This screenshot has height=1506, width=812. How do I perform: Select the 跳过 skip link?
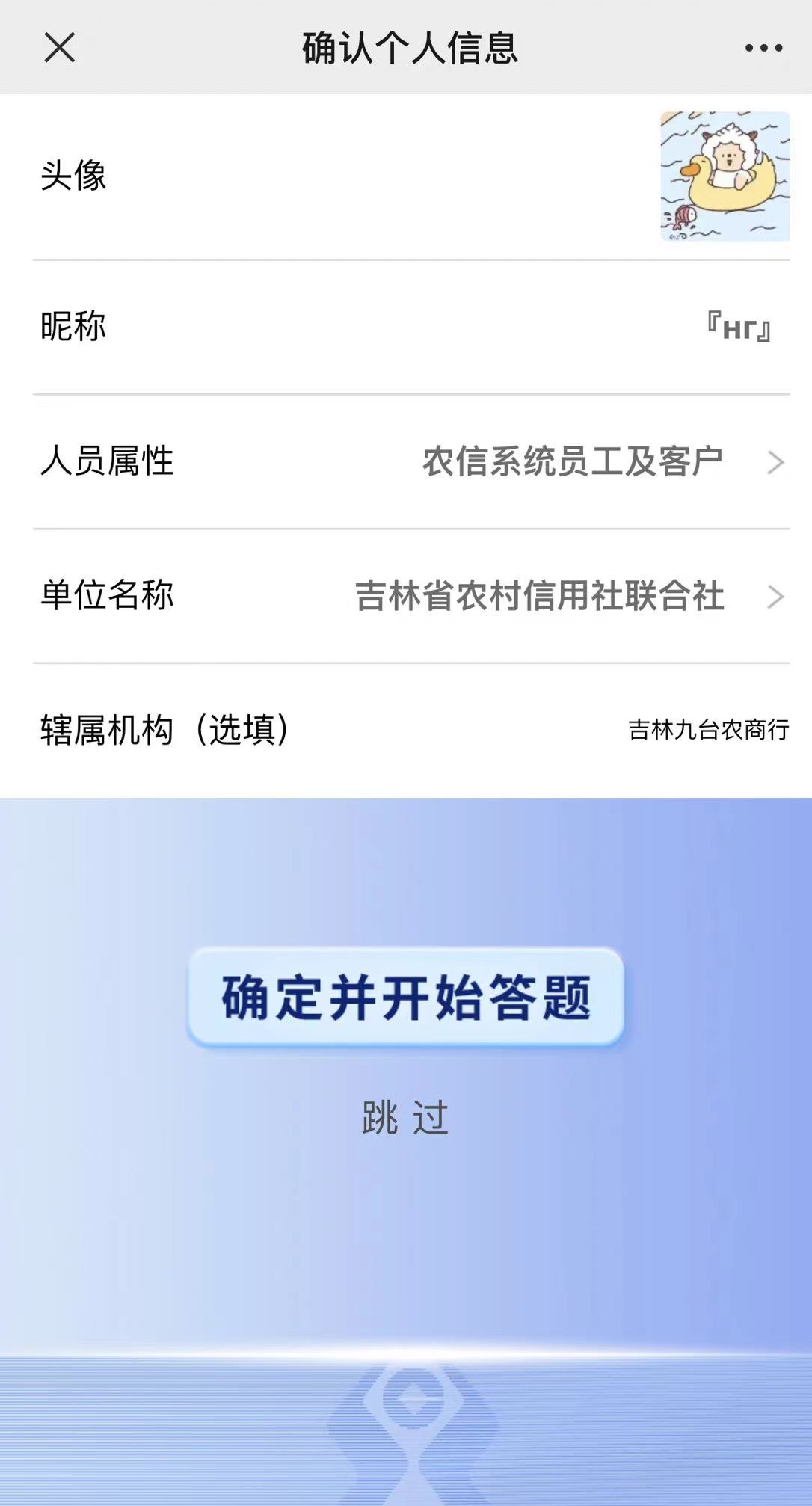coord(405,1119)
